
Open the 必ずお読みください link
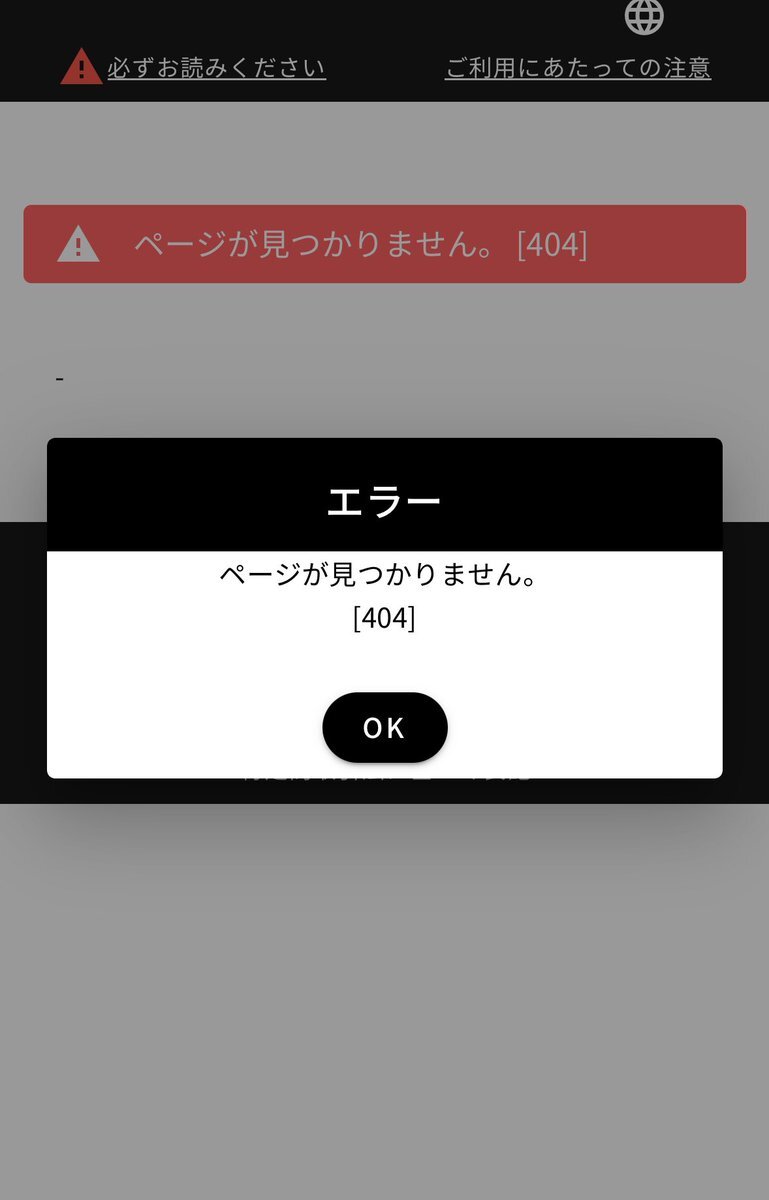pos(216,68)
